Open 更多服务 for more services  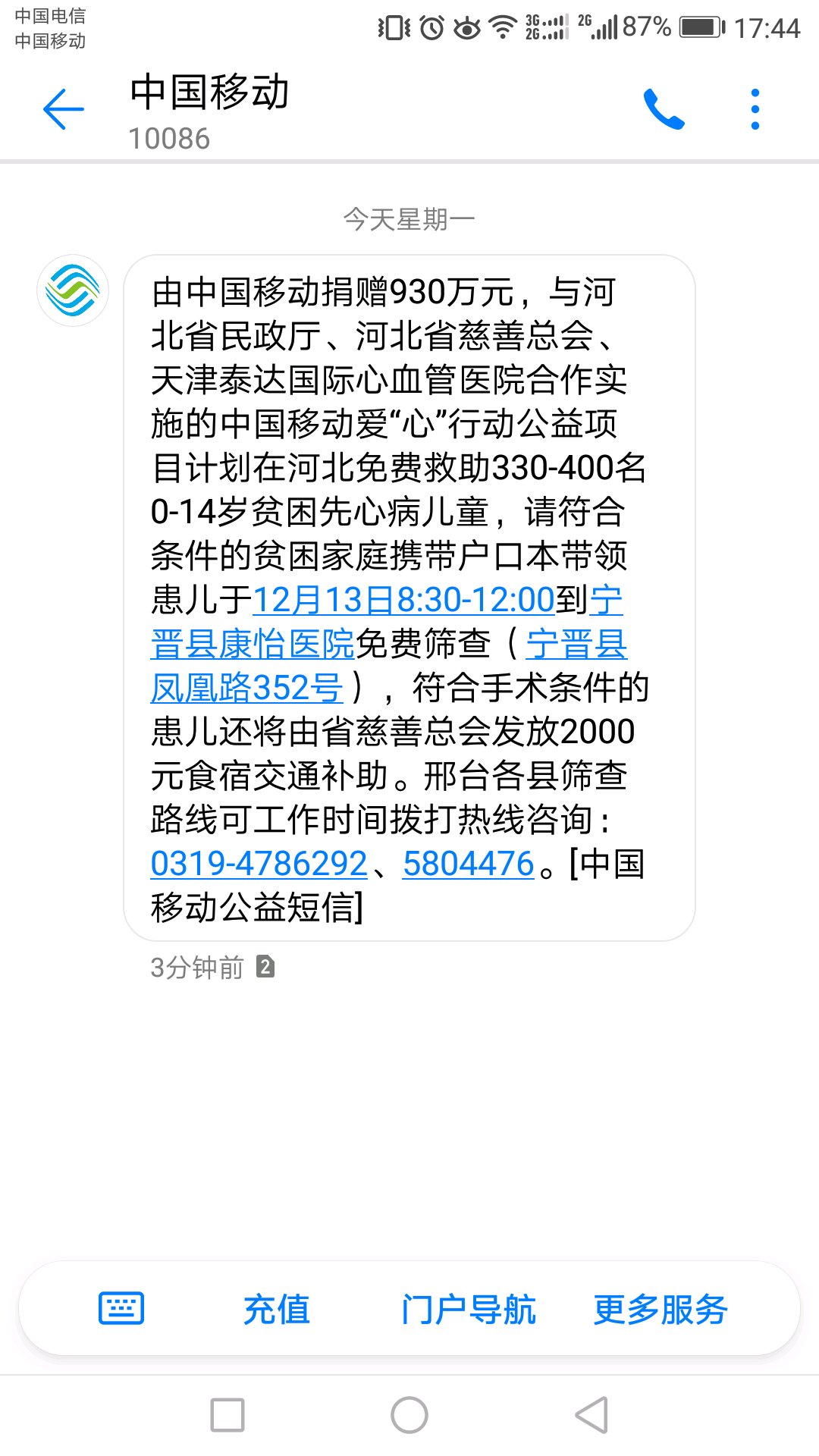(660, 1310)
